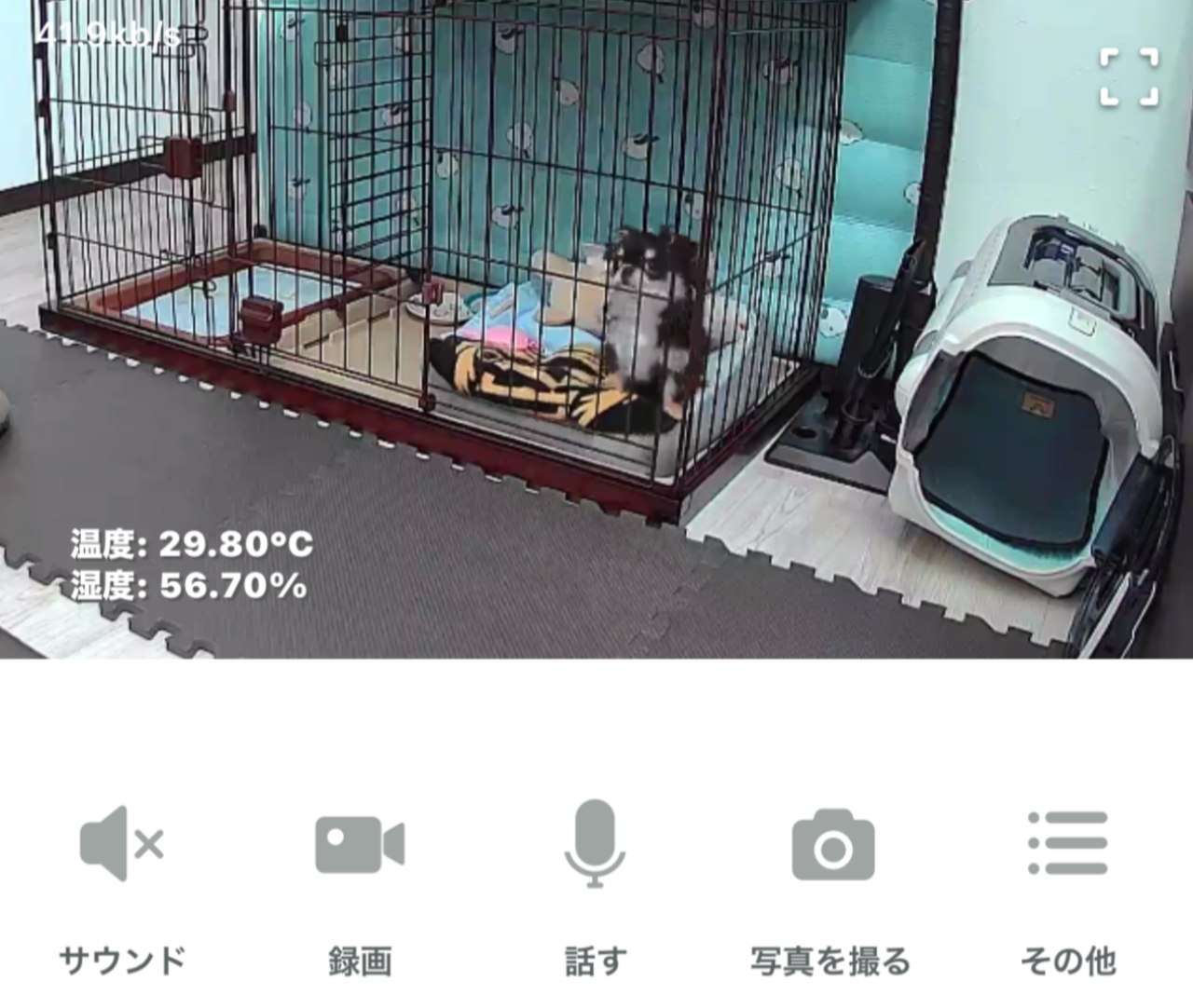1193x1008 pixels.
Task: Start recording with the 録画 button
Action: [360, 845]
